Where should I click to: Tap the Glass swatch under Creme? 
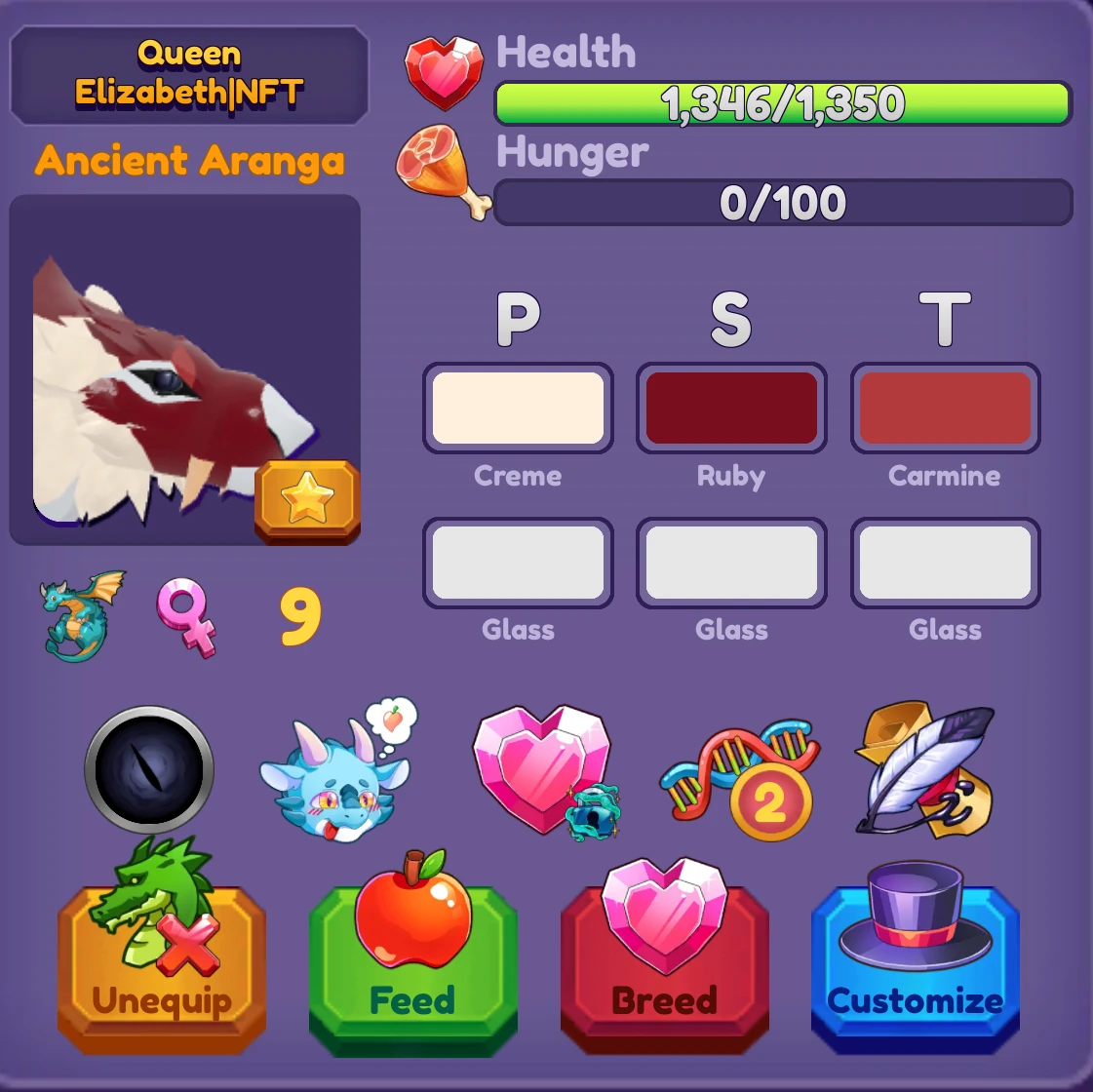pyautogui.click(x=518, y=563)
